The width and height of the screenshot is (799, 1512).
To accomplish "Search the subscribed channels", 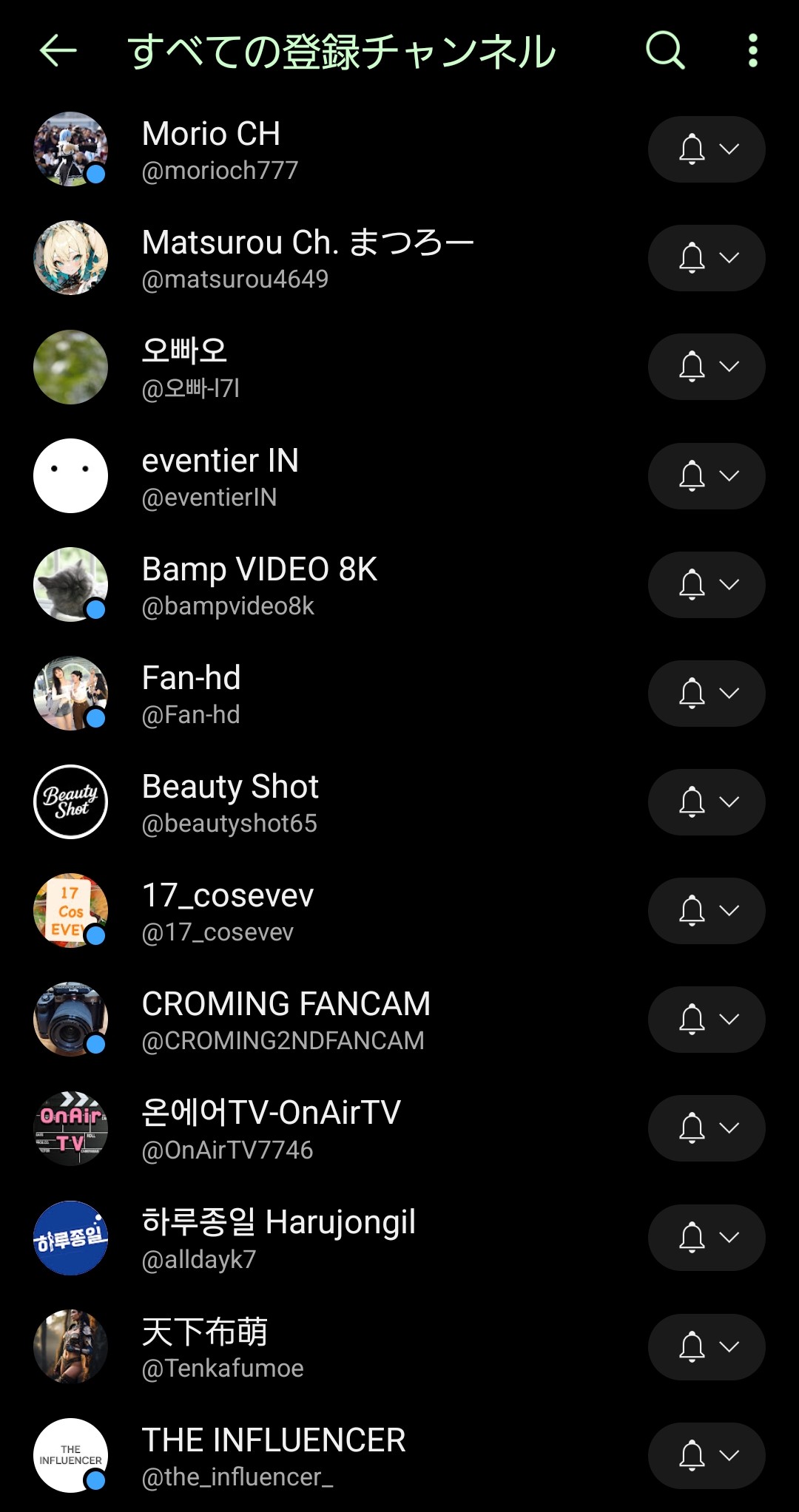I will 664,51.
